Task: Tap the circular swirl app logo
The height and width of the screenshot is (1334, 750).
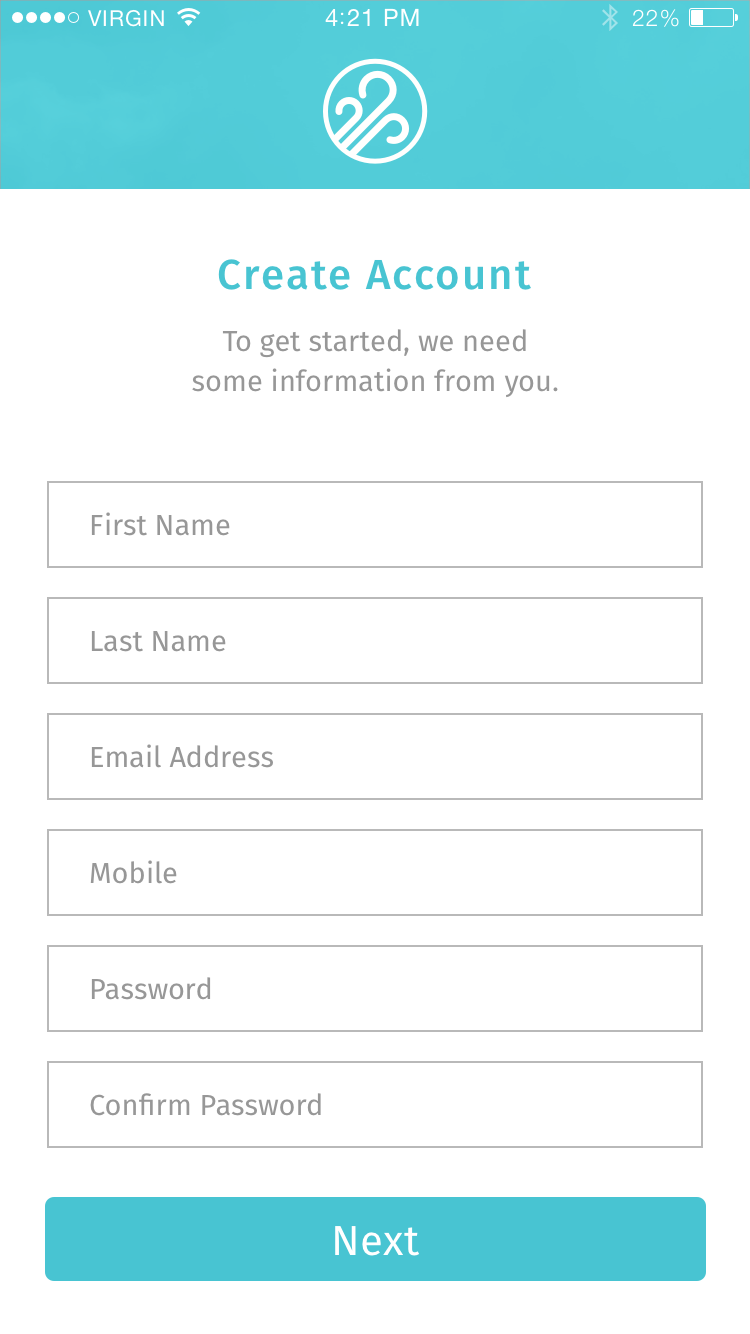Action: [x=374, y=109]
